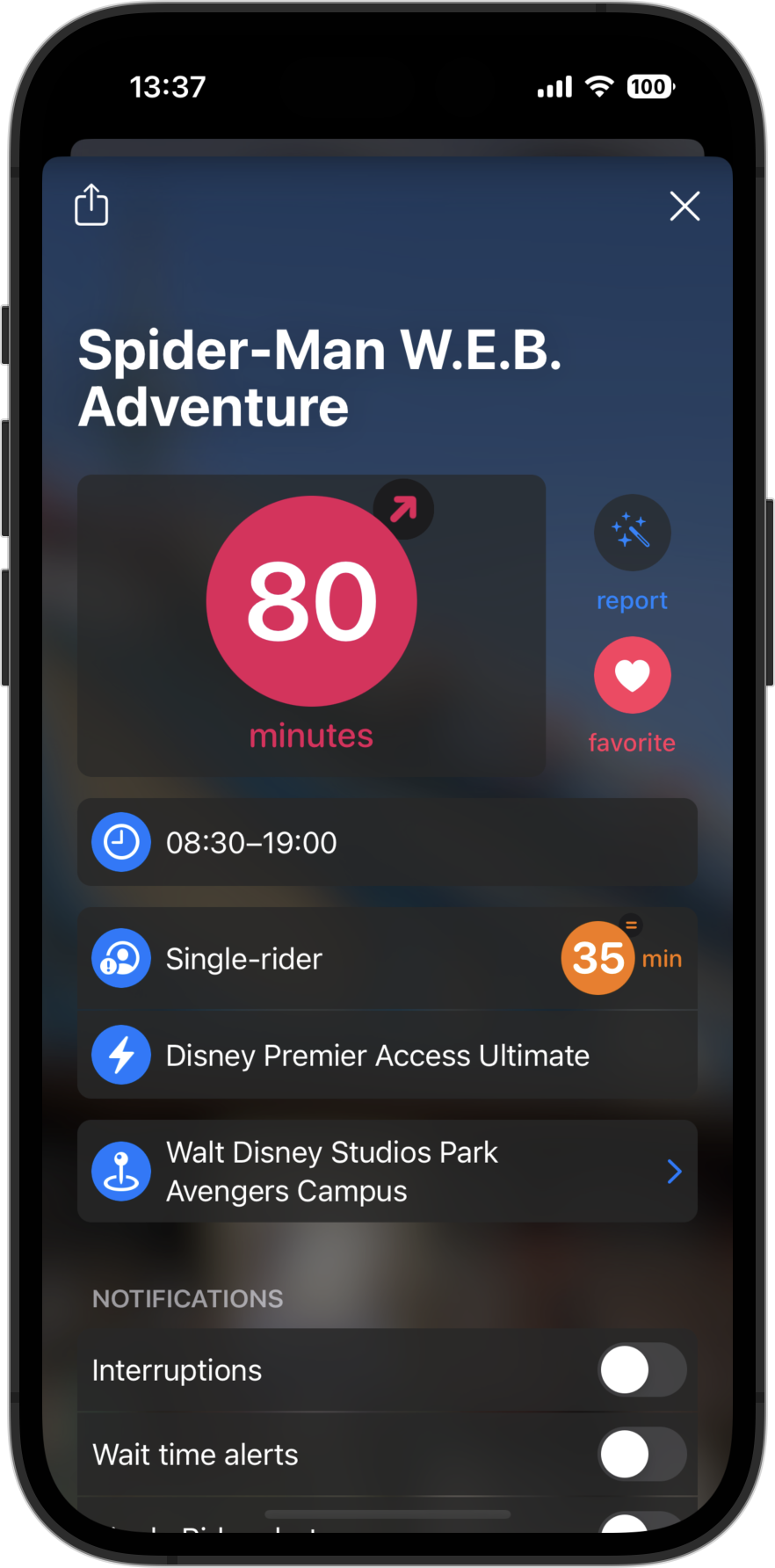Open the 80 minutes wait time card

pos(311,625)
